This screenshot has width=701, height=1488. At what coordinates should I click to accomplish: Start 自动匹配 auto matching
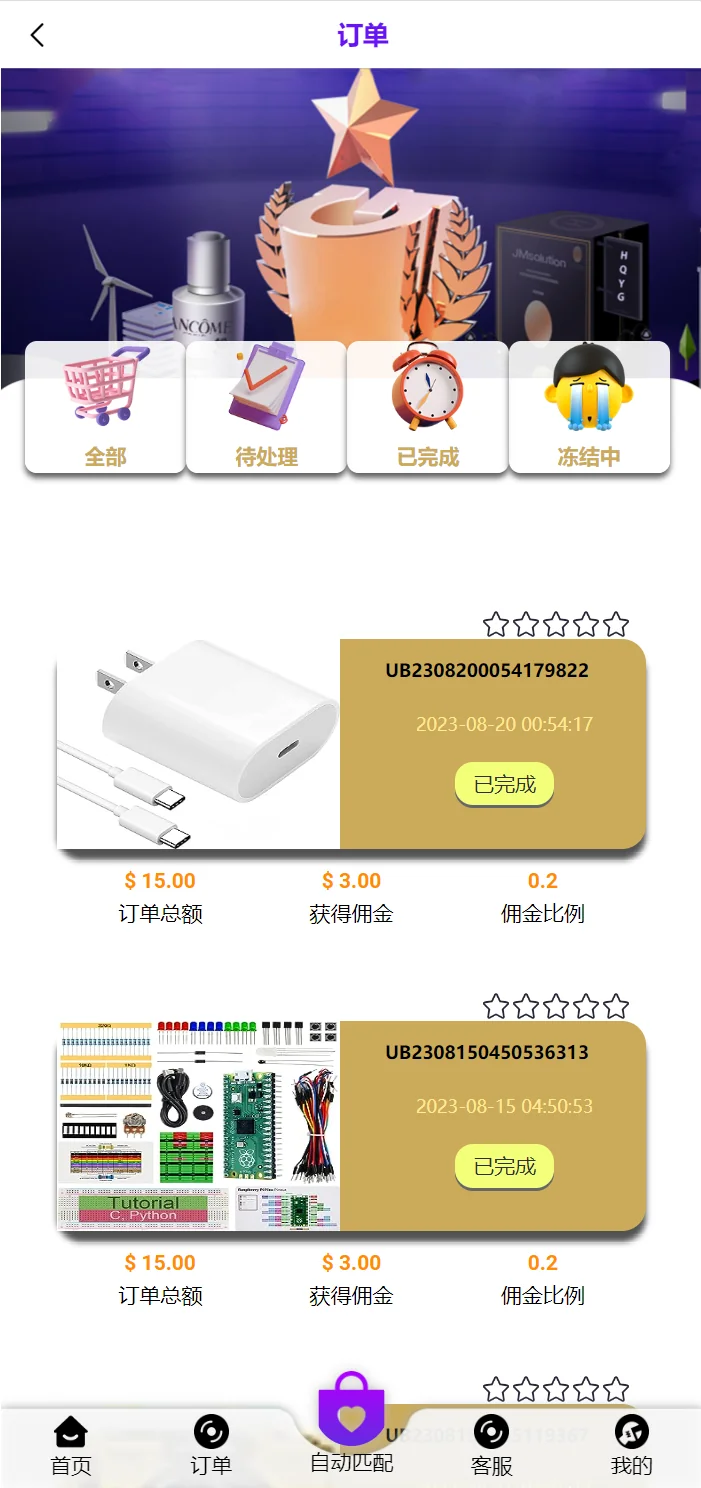[351, 1425]
